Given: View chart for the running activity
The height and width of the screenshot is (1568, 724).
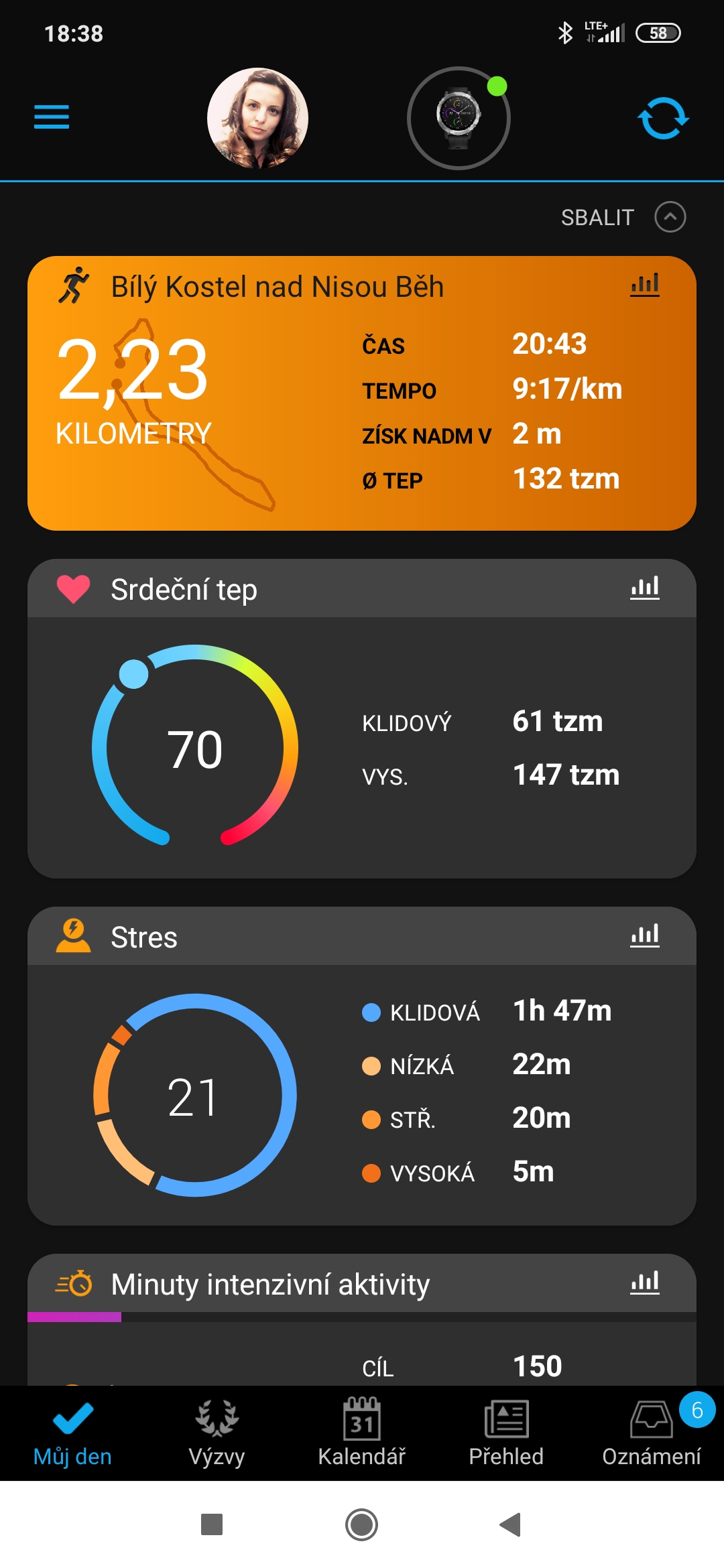Looking at the screenshot, I should [645, 285].
